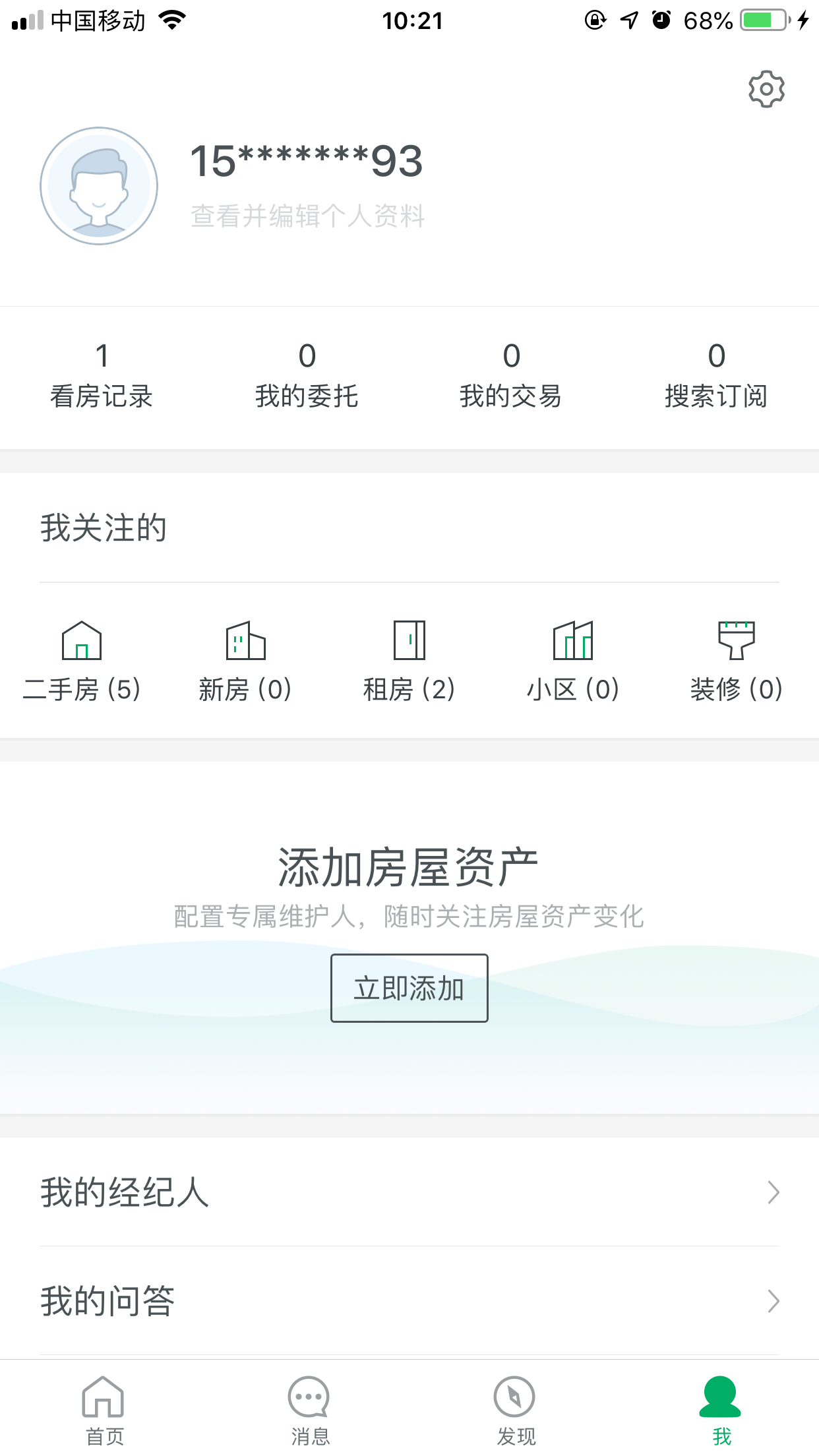Tap the profile avatar picture
The image size is (819, 1456).
coord(99,186)
